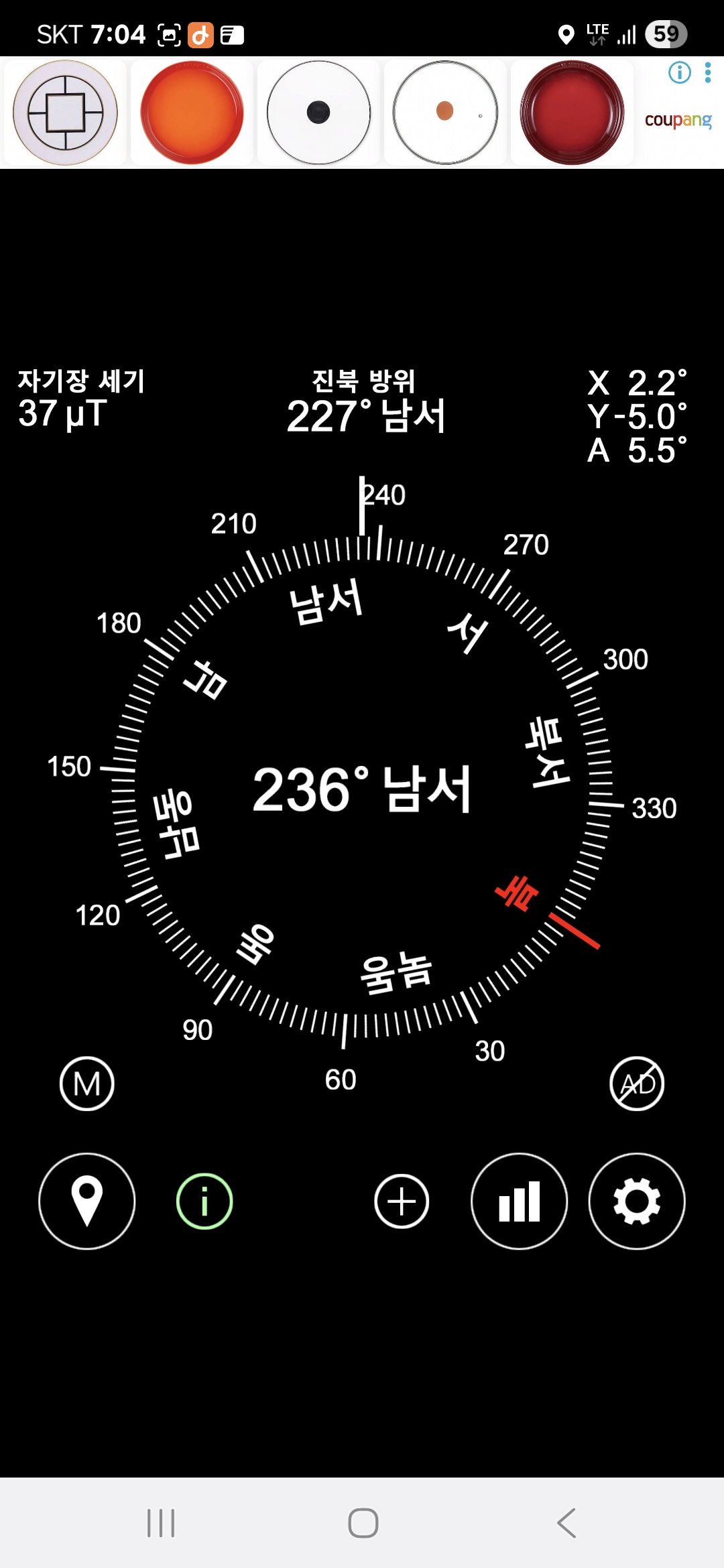Open the location pin button
Screen dimensions: 724x1568
(x=87, y=1201)
